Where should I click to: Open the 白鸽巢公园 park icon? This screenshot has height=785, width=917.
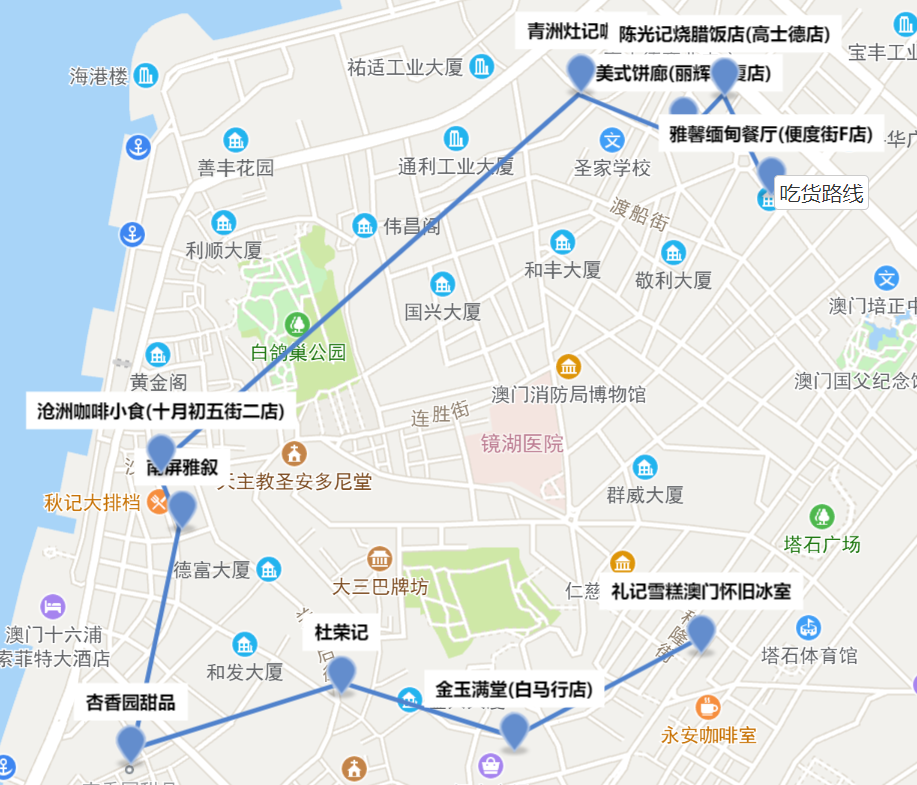(x=297, y=325)
